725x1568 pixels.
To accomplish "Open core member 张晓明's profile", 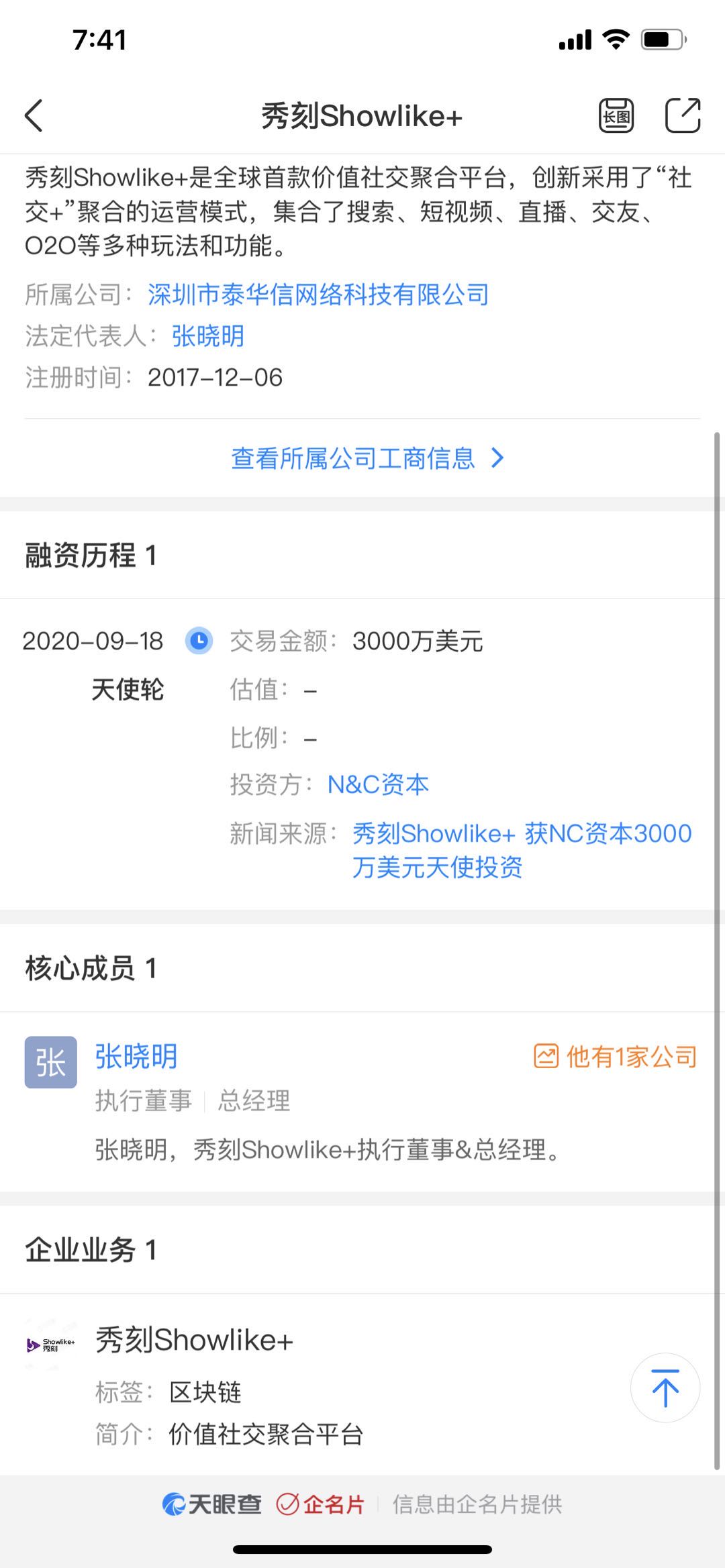I will [136, 1057].
